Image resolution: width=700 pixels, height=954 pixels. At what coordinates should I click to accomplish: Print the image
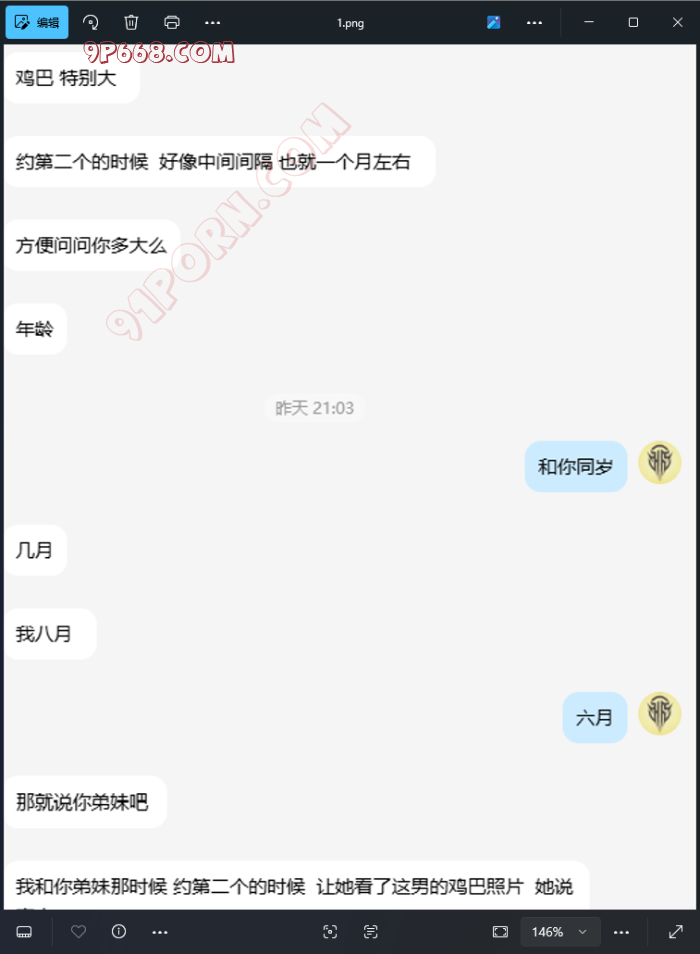(172, 22)
